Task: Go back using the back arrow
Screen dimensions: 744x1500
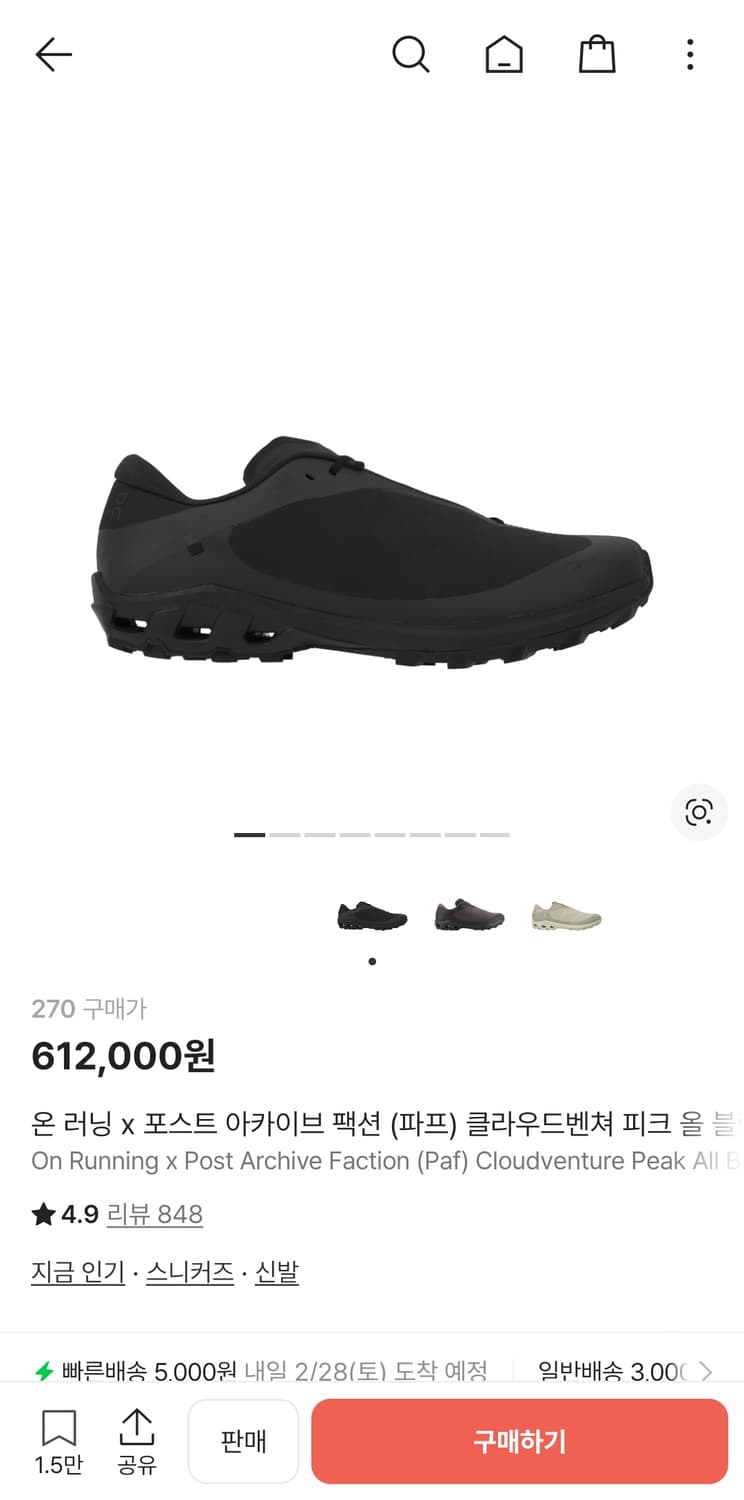Action: pyautogui.click(x=53, y=55)
